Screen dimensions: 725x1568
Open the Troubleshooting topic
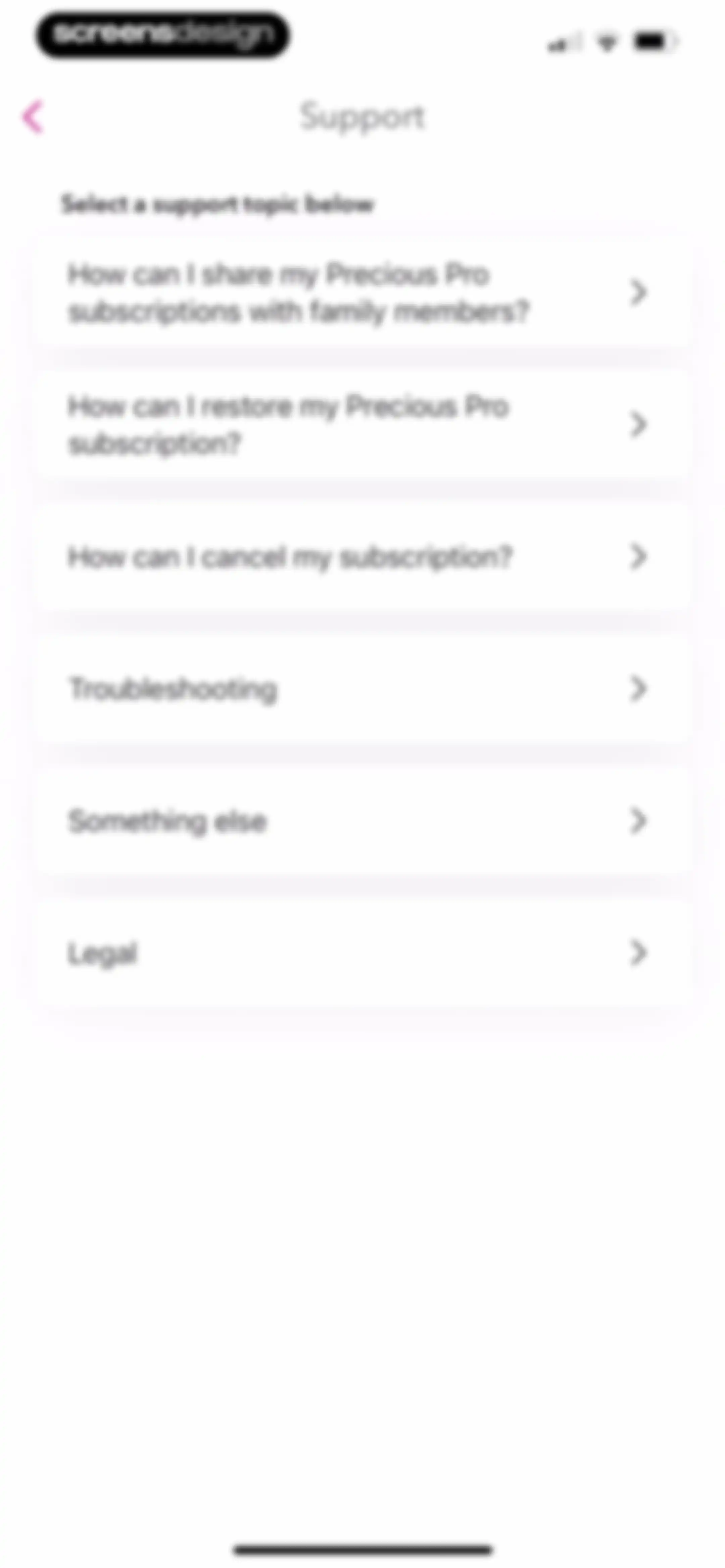pos(363,689)
